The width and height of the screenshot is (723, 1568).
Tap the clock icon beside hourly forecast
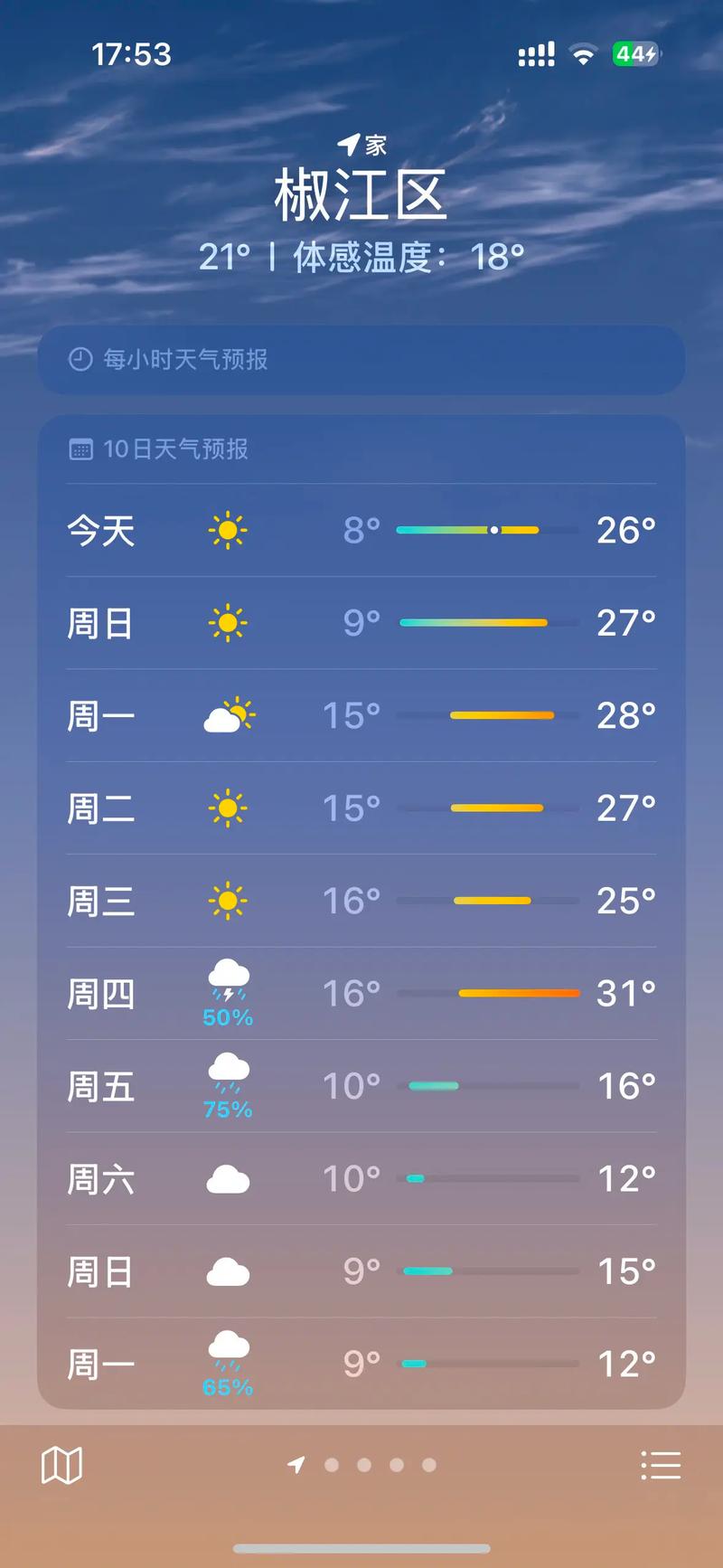80,359
